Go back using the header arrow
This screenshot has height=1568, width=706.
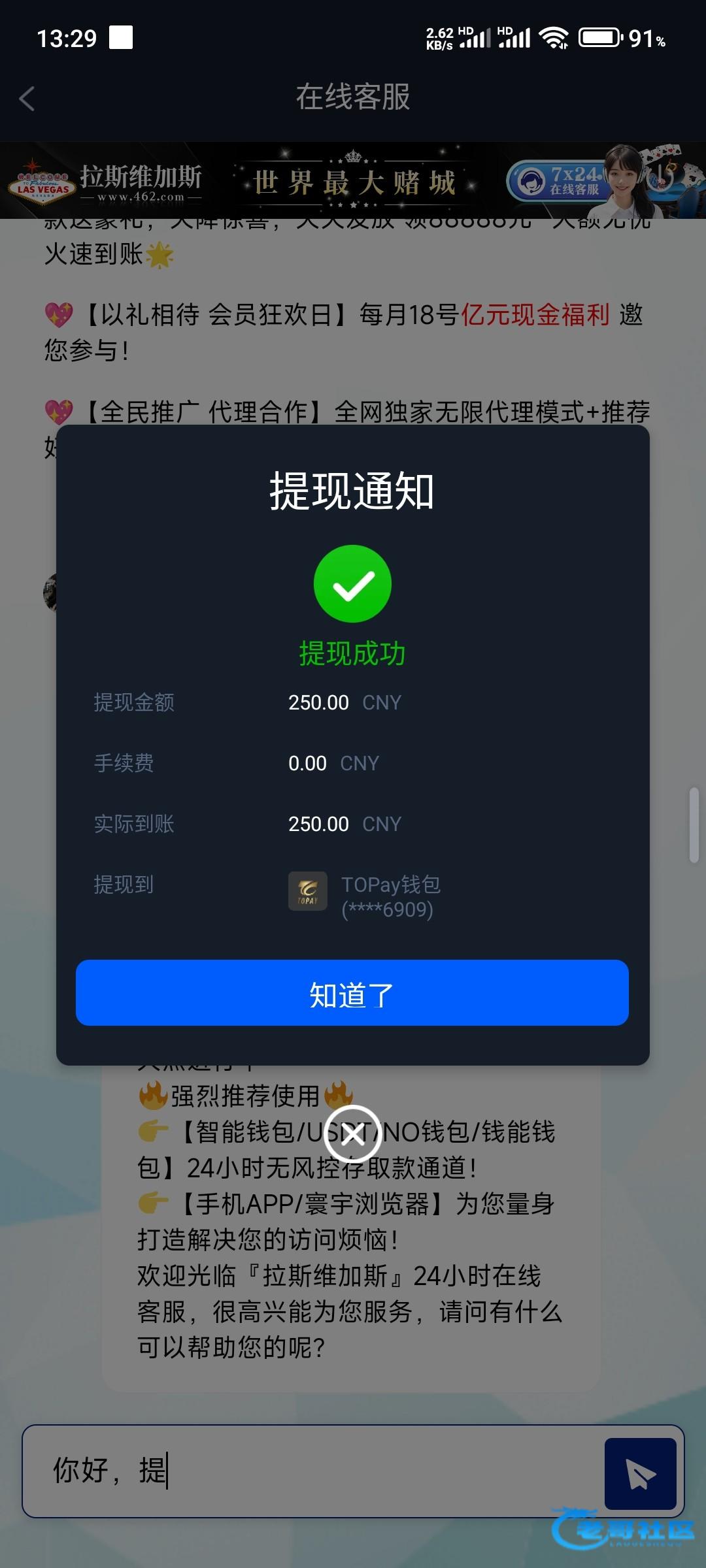[x=27, y=99]
